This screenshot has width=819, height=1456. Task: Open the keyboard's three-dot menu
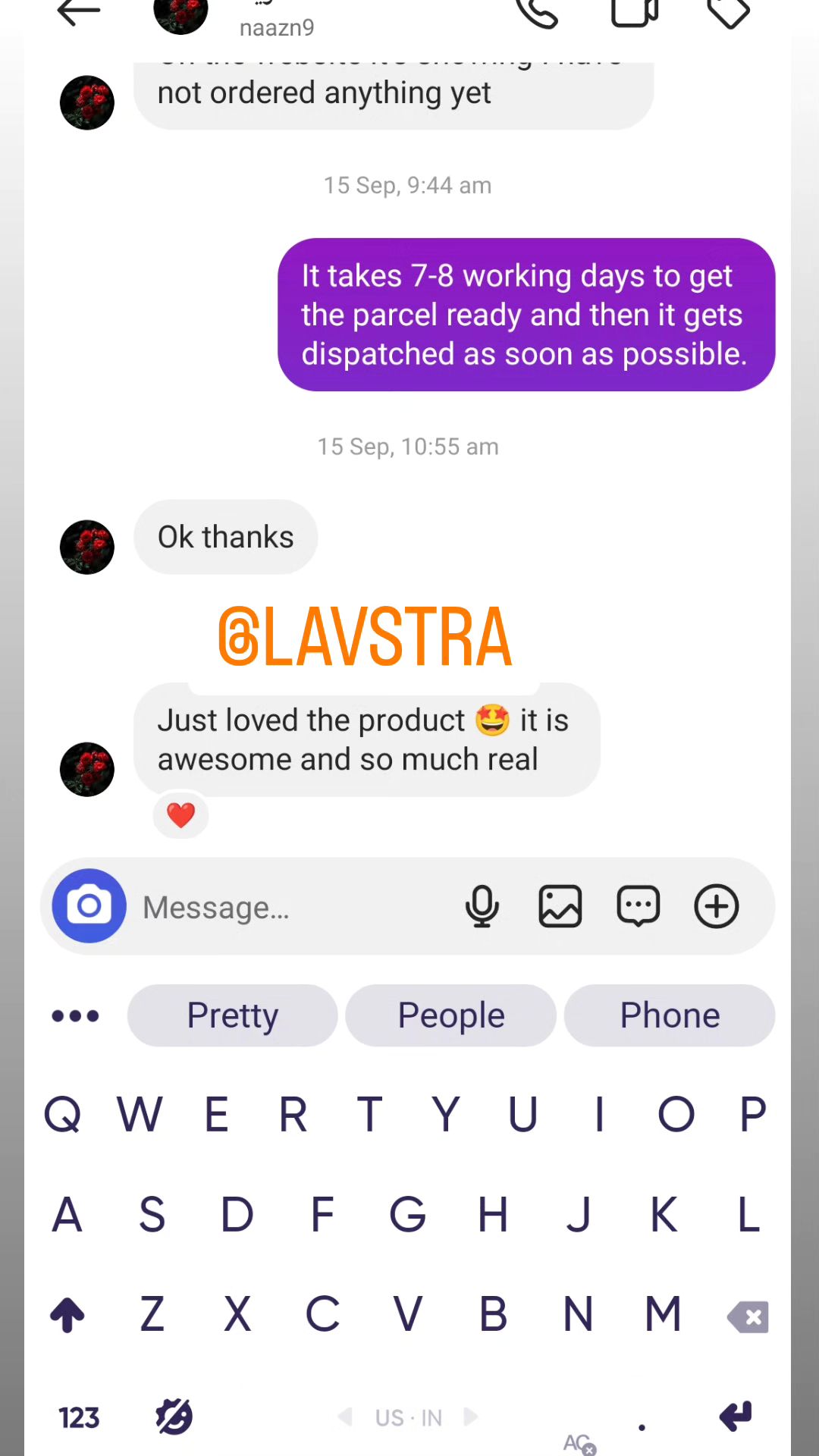pos(75,1016)
